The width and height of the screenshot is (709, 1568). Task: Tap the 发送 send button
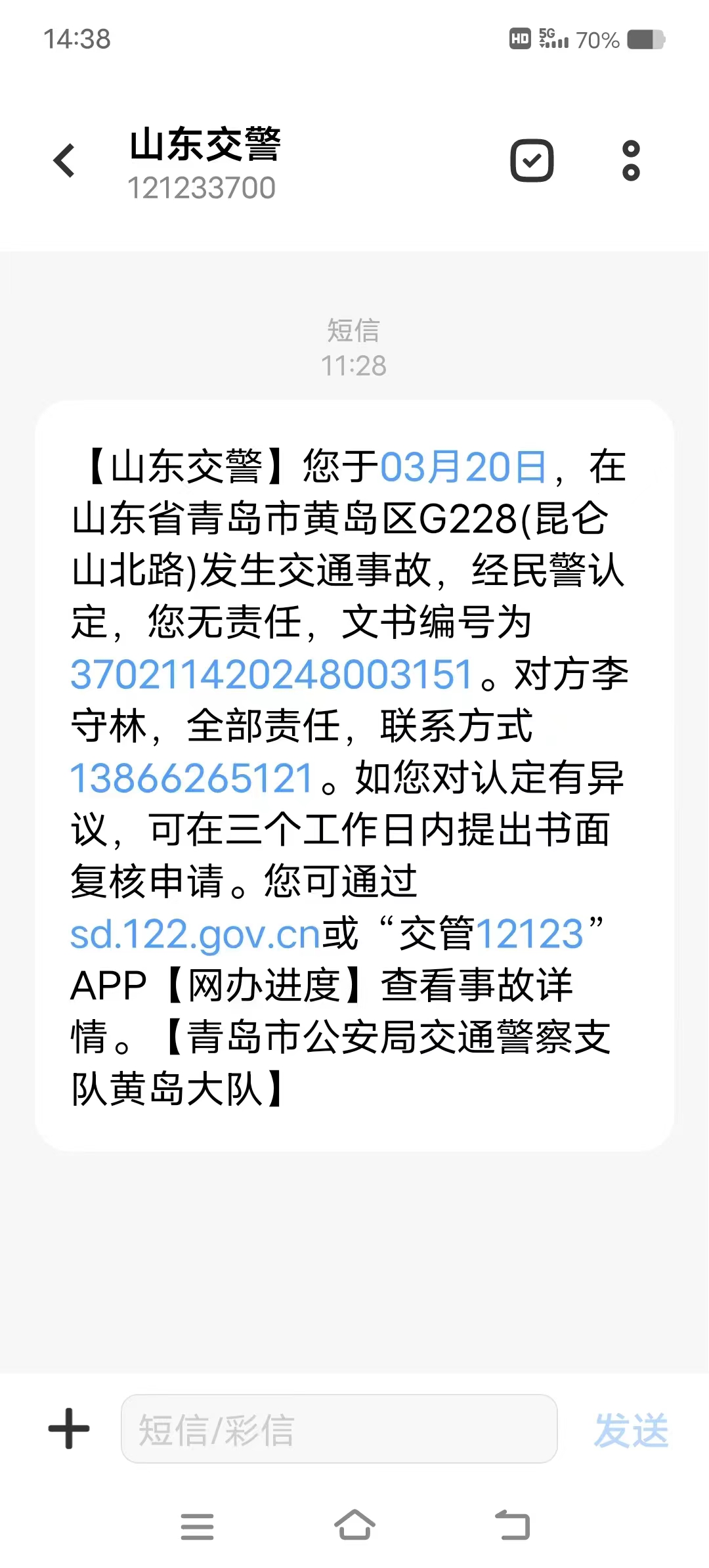click(631, 1429)
